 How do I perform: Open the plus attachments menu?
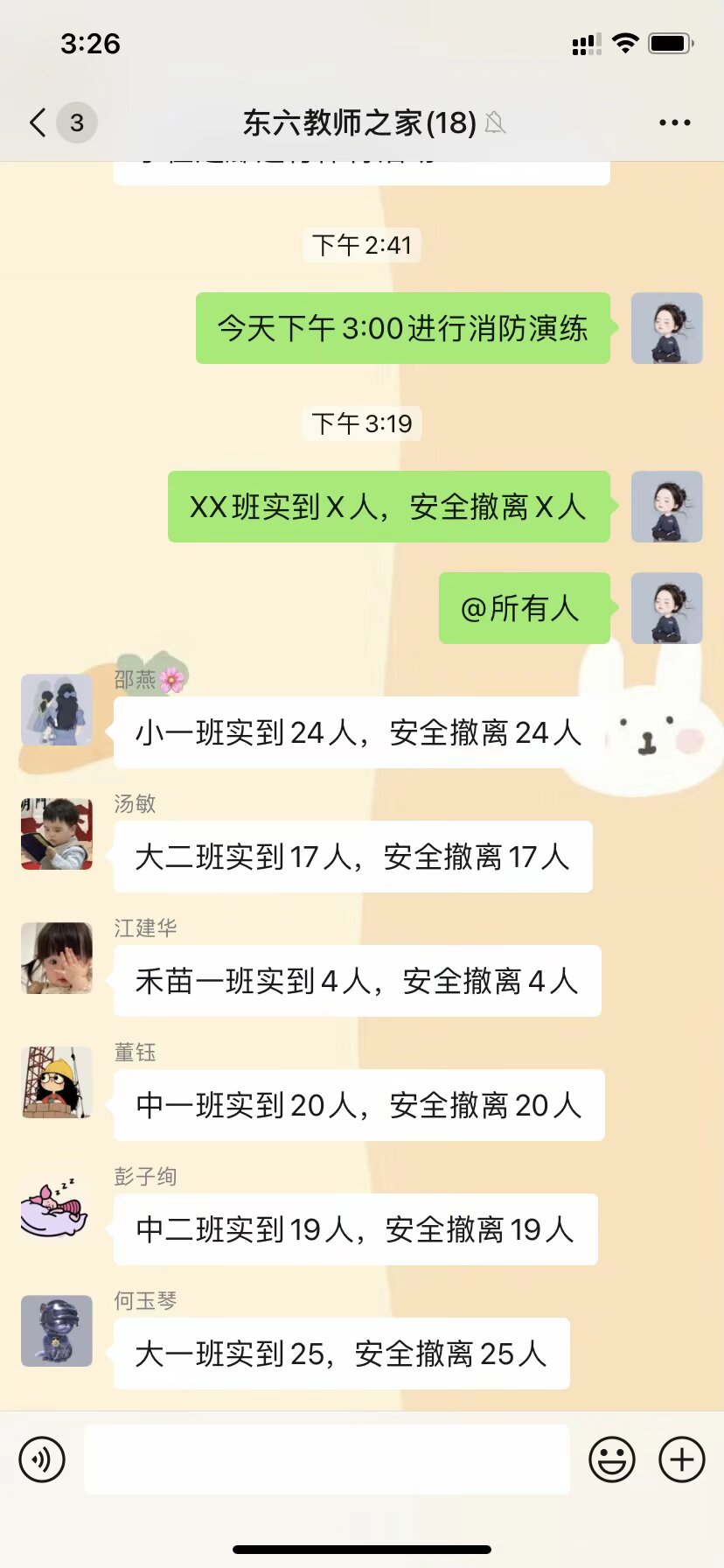pyautogui.click(x=682, y=1459)
